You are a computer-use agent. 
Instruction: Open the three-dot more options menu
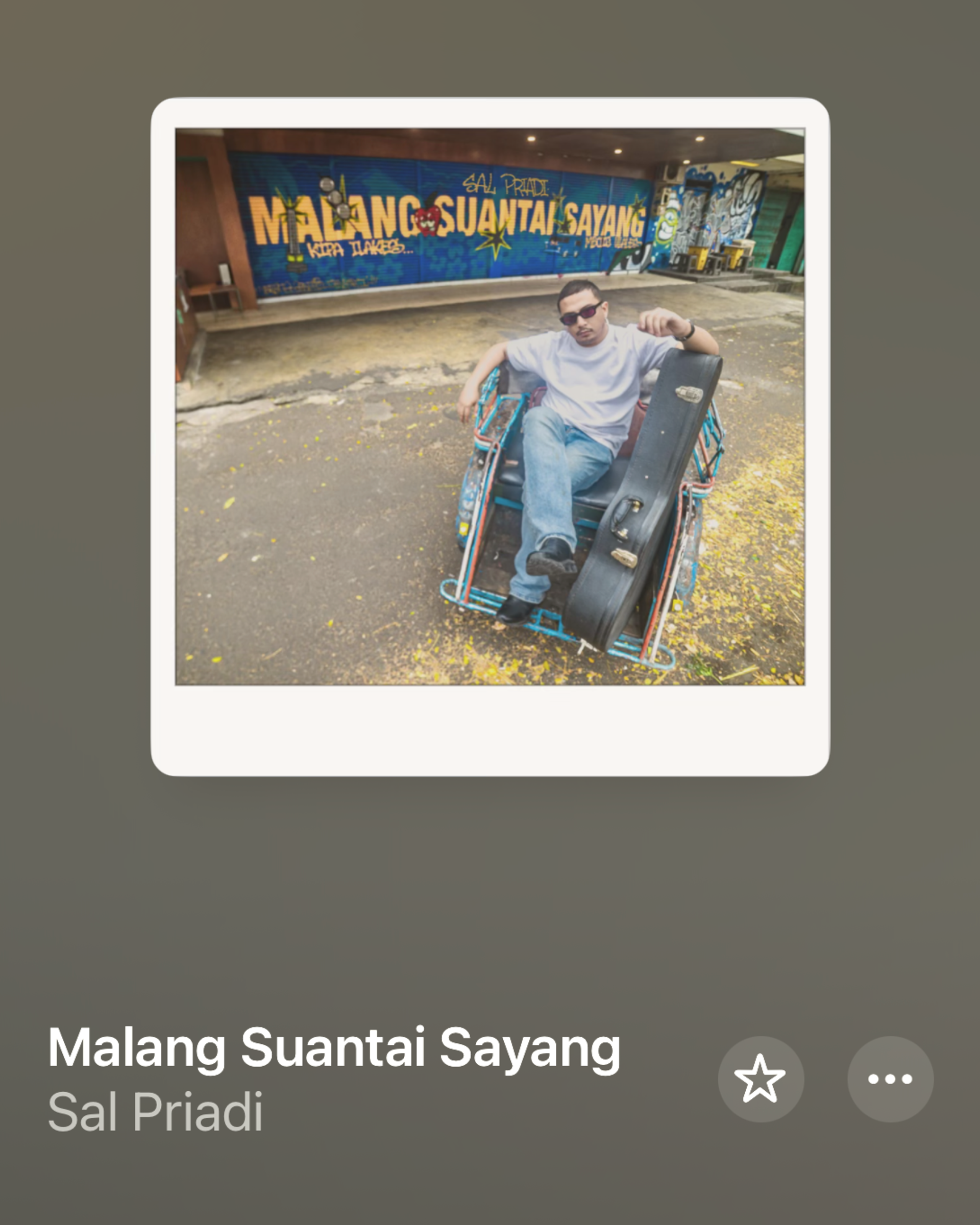890,1079
